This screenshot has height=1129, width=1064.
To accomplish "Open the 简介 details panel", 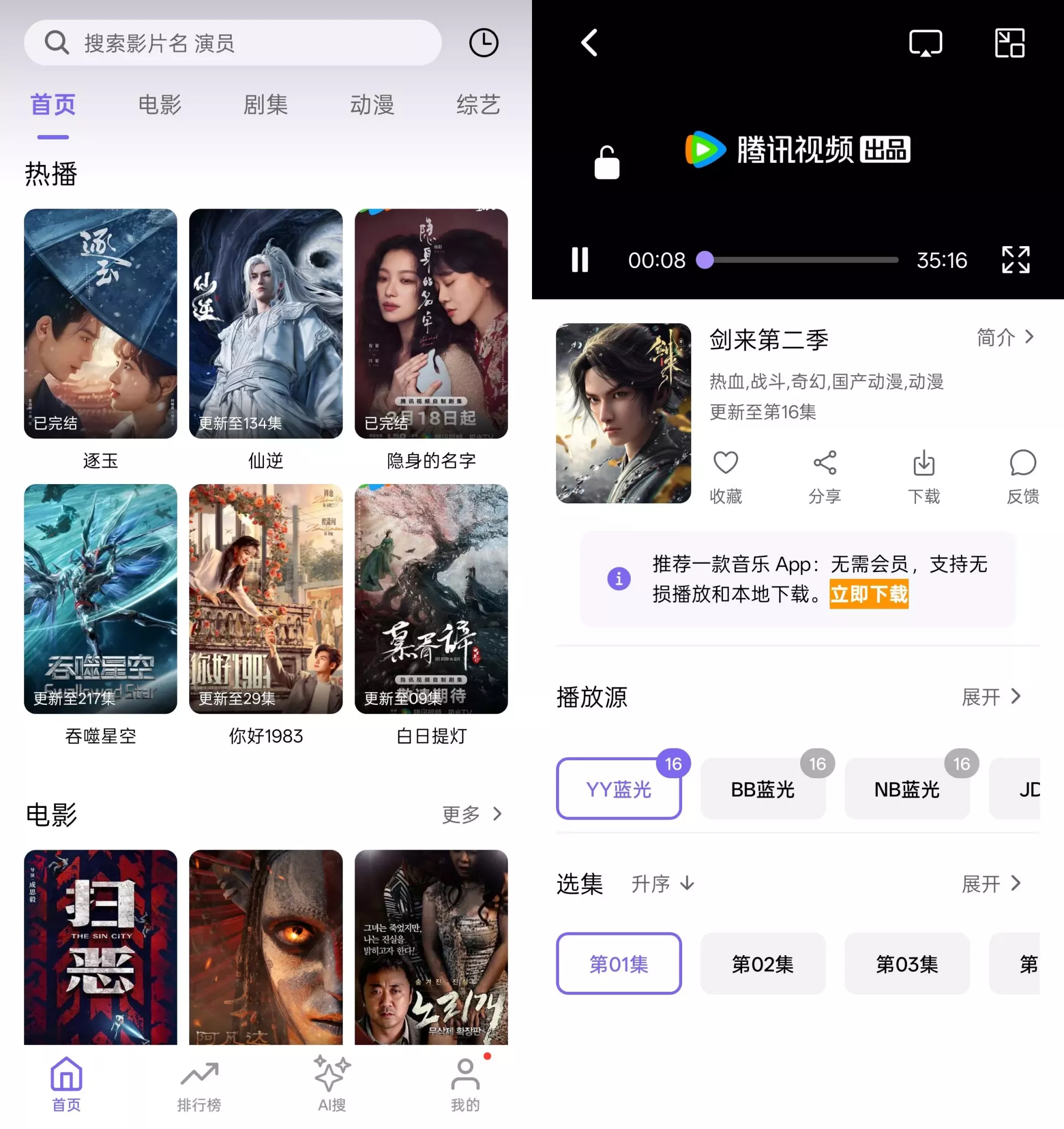I will pos(1004,337).
